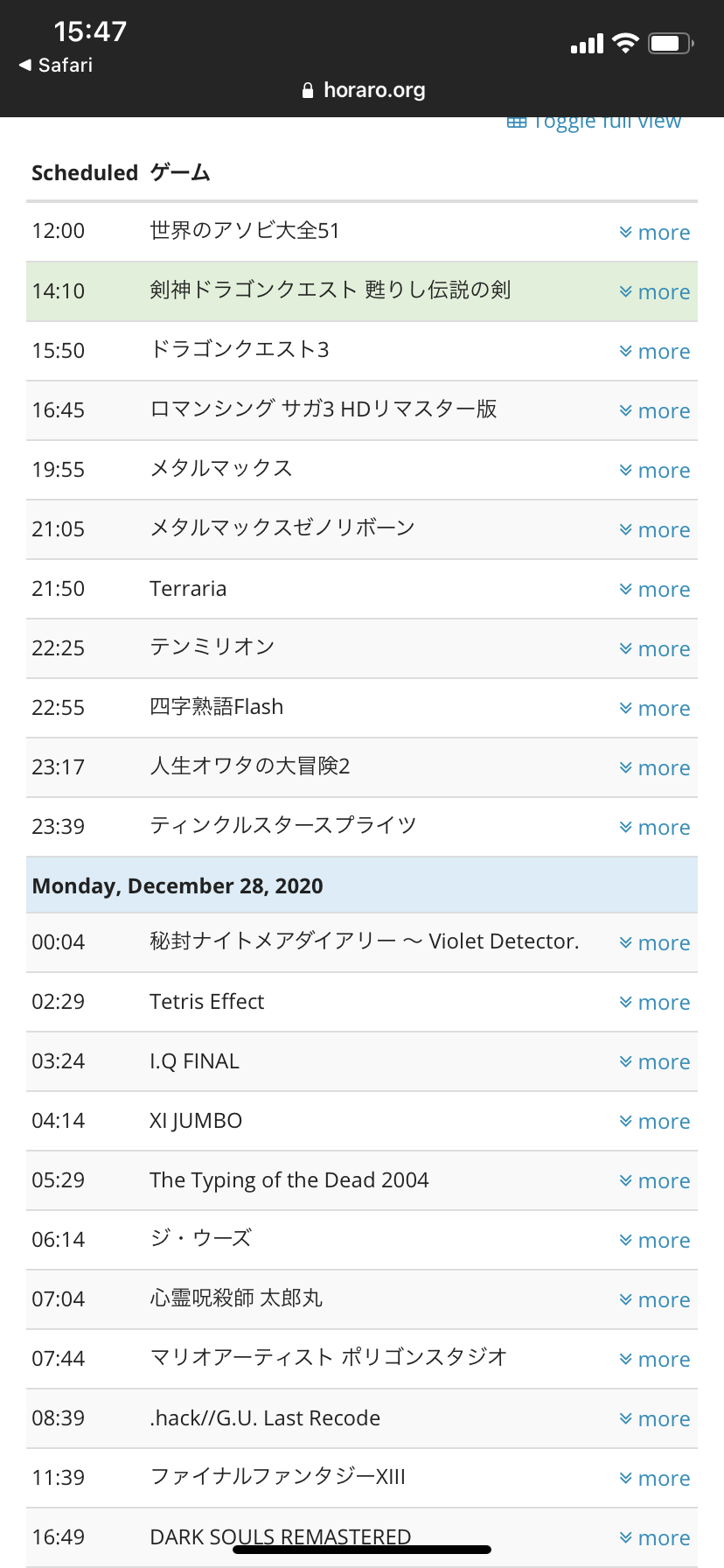Expand more on the Terraria row
The width and height of the screenshot is (724, 1568).
click(x=654, y=590)
